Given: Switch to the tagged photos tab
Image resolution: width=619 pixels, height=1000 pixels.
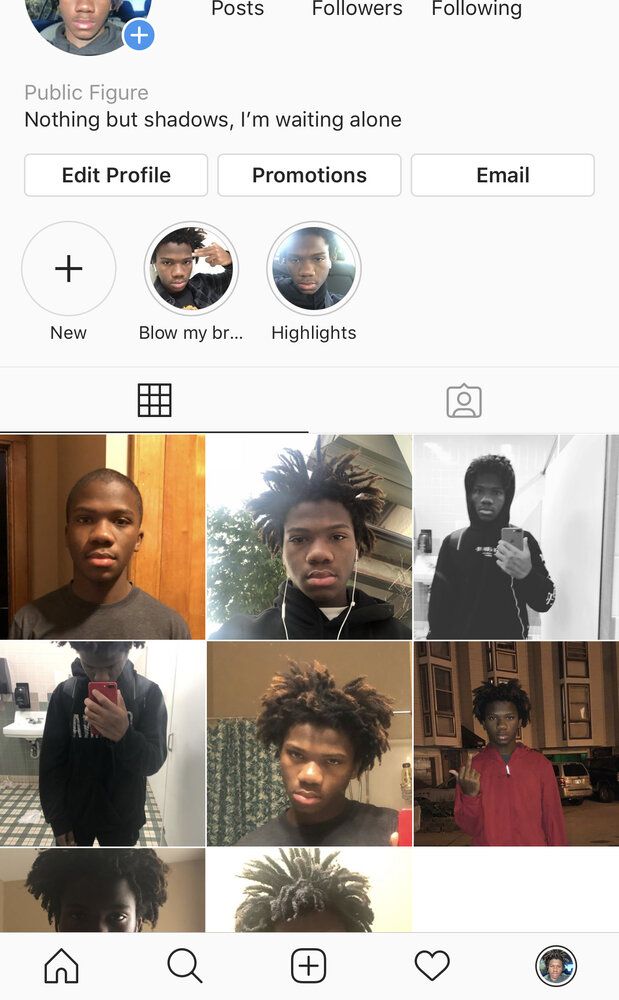Looking at the screenshot, I should point(464,400).
